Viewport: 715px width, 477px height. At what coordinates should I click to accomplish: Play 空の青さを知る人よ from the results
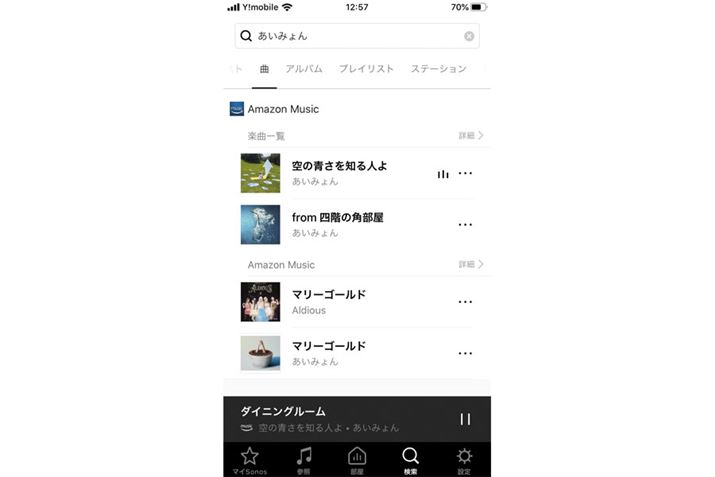(x=340, y=173)
